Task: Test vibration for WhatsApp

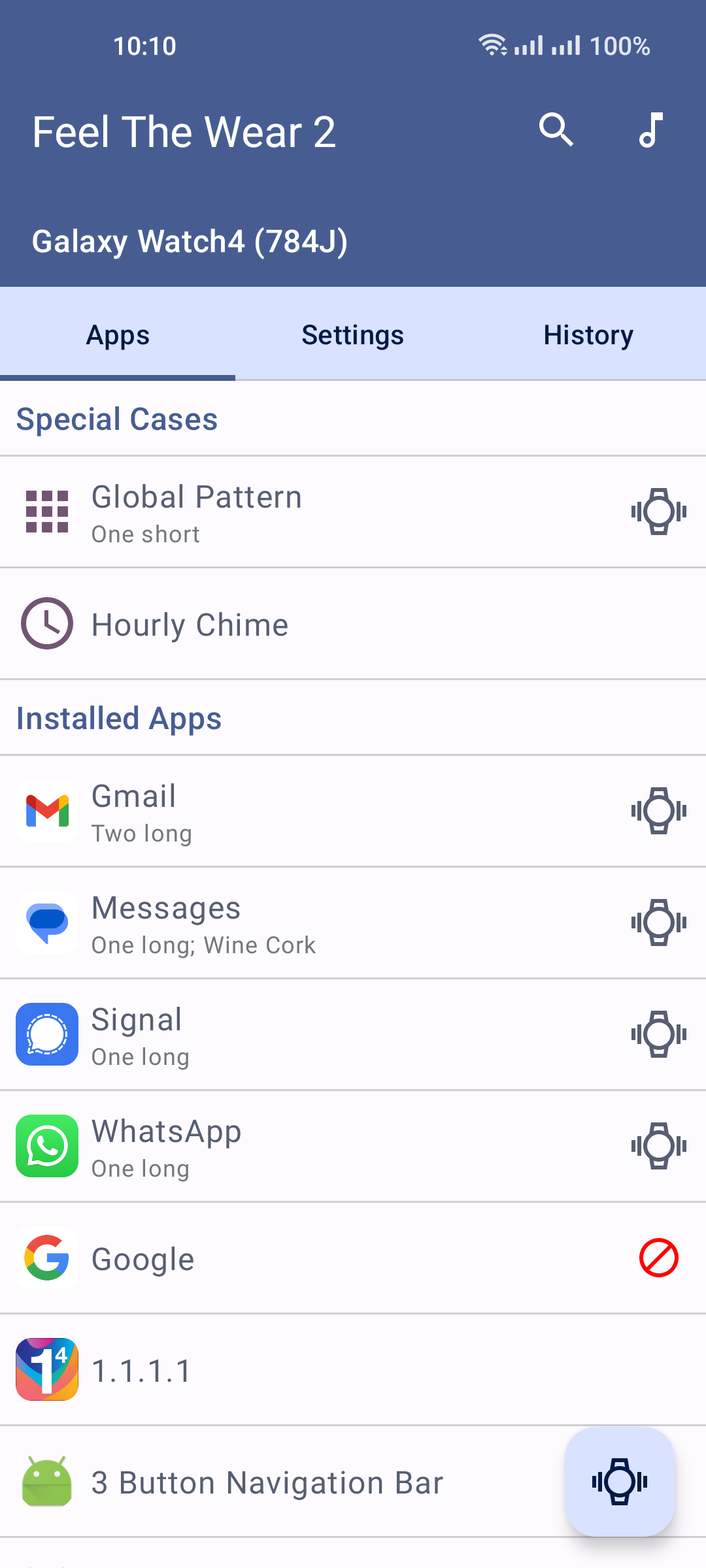Action: 658,1147
